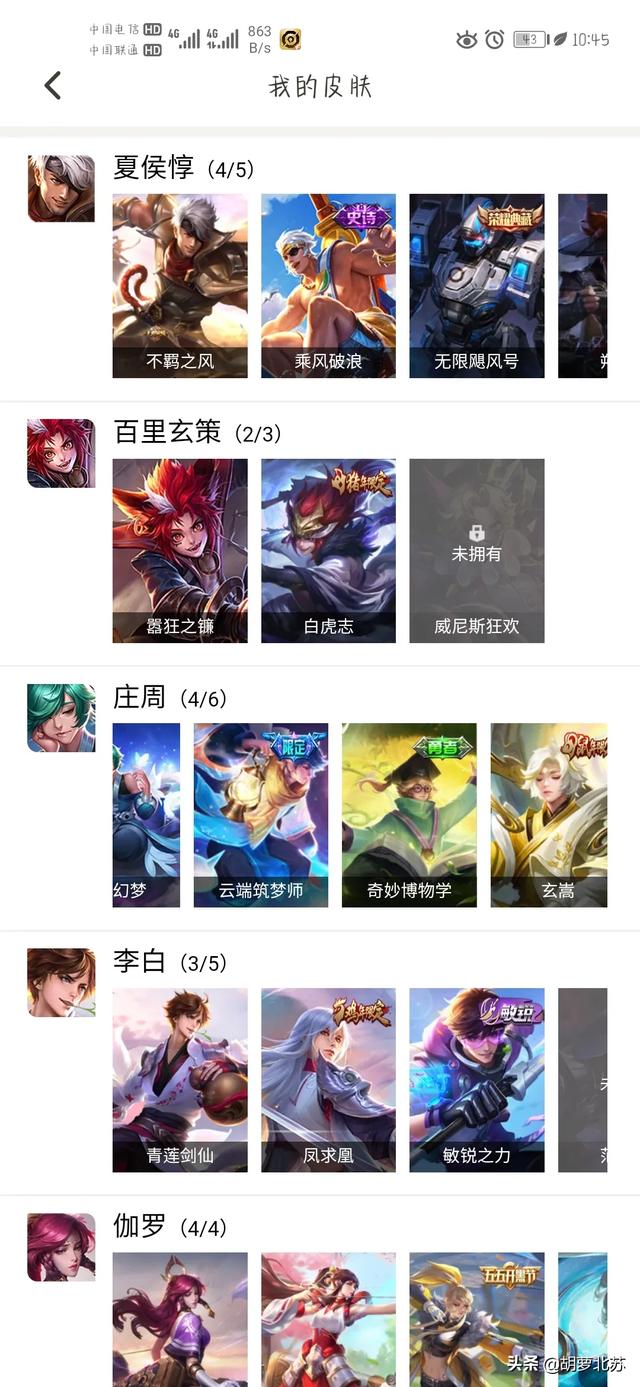The height and width of the screenshot is (1387, 640).
Task: Tap the 夏侯惇 hero avatar
Action: click(61, 188)
